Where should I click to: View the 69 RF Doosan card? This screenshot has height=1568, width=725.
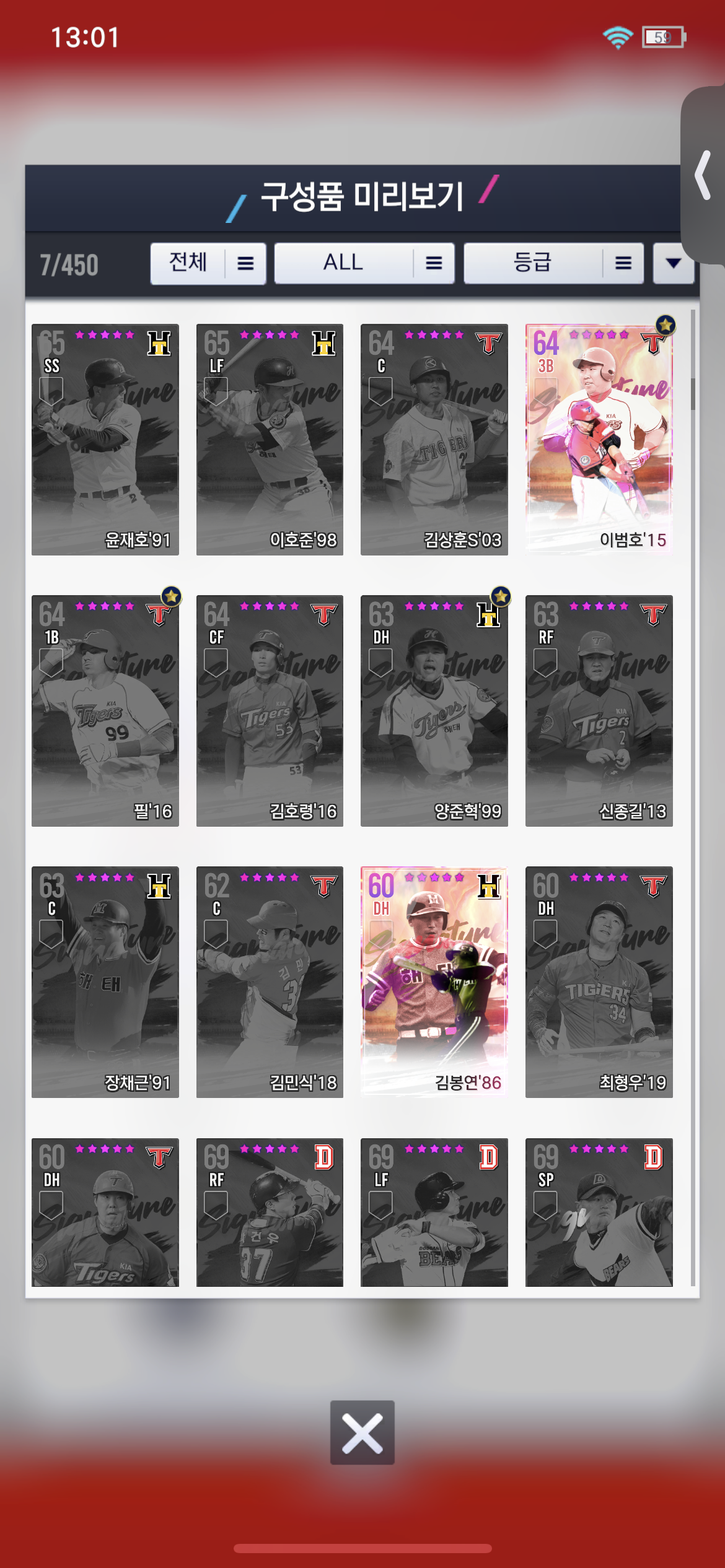[270, 1212]
